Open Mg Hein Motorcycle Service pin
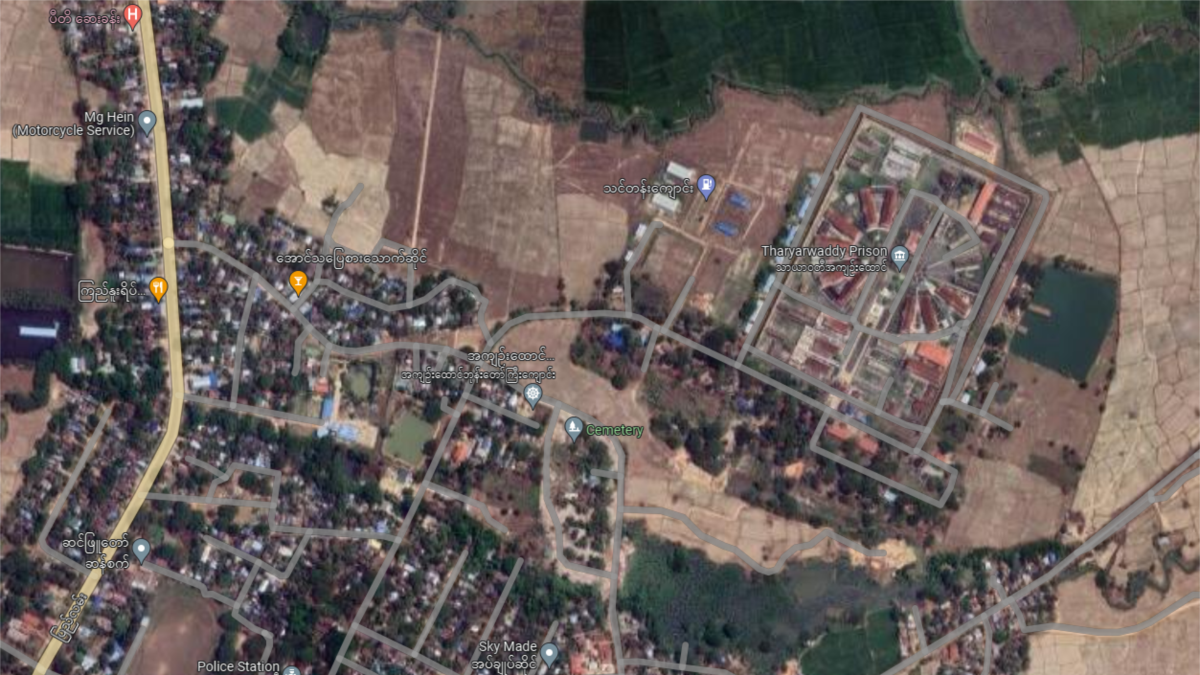The width and height of the screenshot is (1200, 675). coord(147,122)
